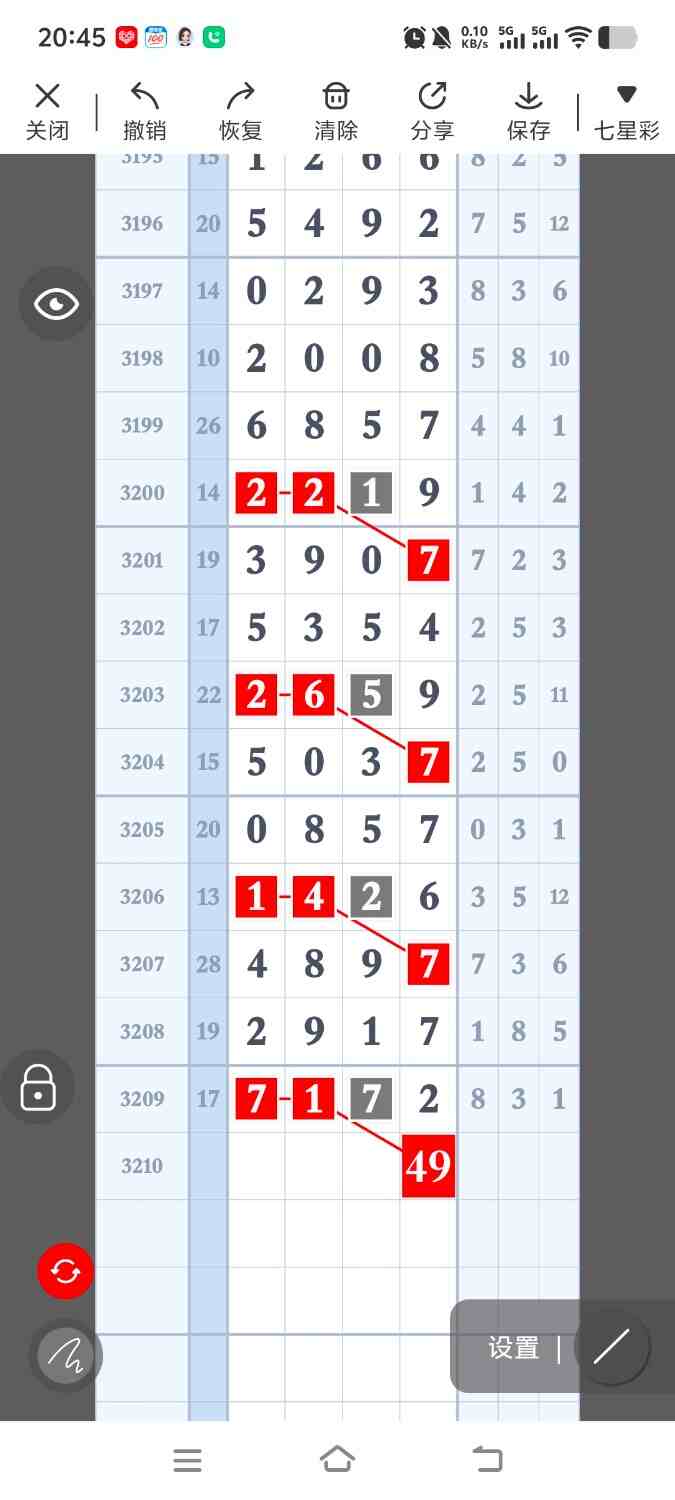Undo the last drawing with 撤销
This screenshot has width=675, height=1500.
(x=144, y=112)
